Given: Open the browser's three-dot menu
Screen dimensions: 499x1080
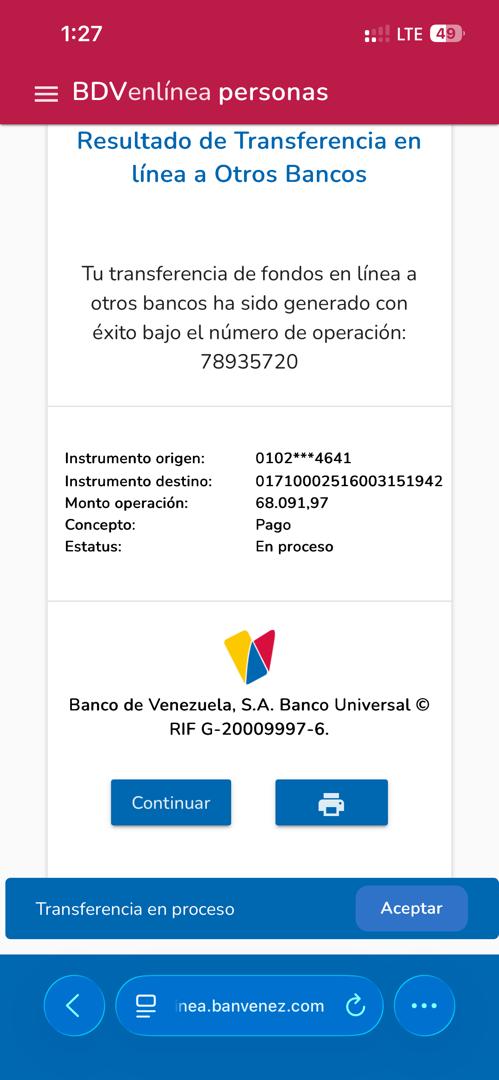Looking at the screenshot, I should (x=424, y=1006).
